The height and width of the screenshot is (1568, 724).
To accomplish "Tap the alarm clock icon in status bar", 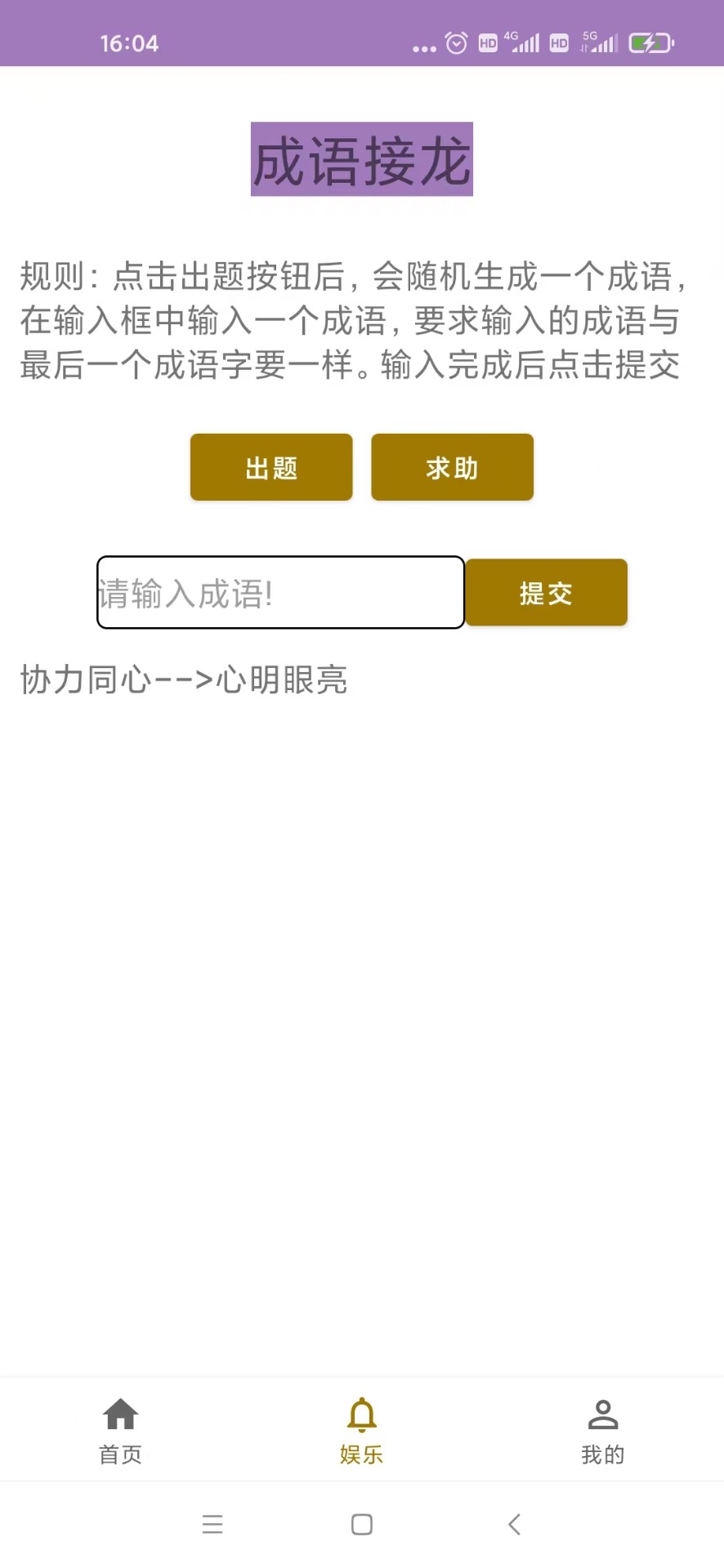I will click(454, 42).
